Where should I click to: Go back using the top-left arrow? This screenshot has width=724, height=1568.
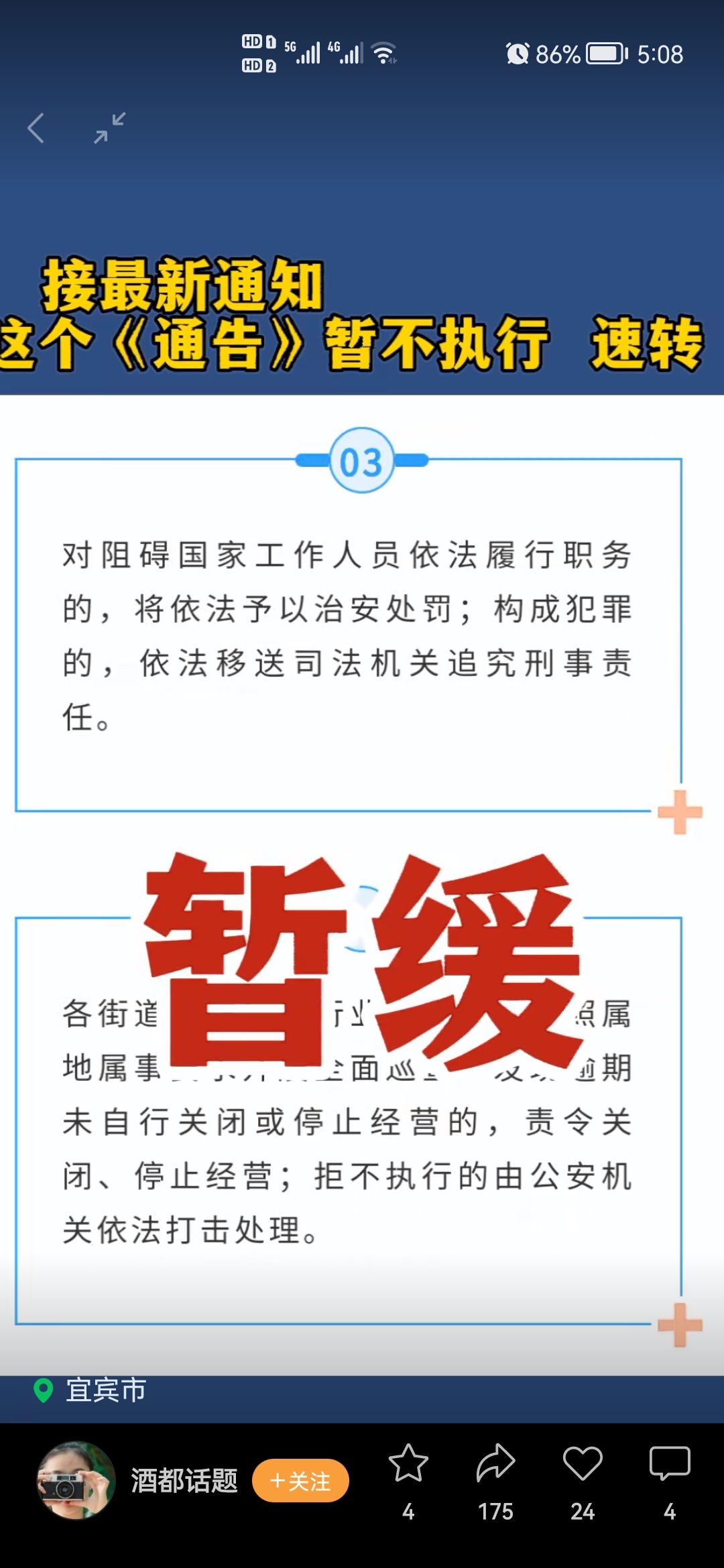pos(36,128)
